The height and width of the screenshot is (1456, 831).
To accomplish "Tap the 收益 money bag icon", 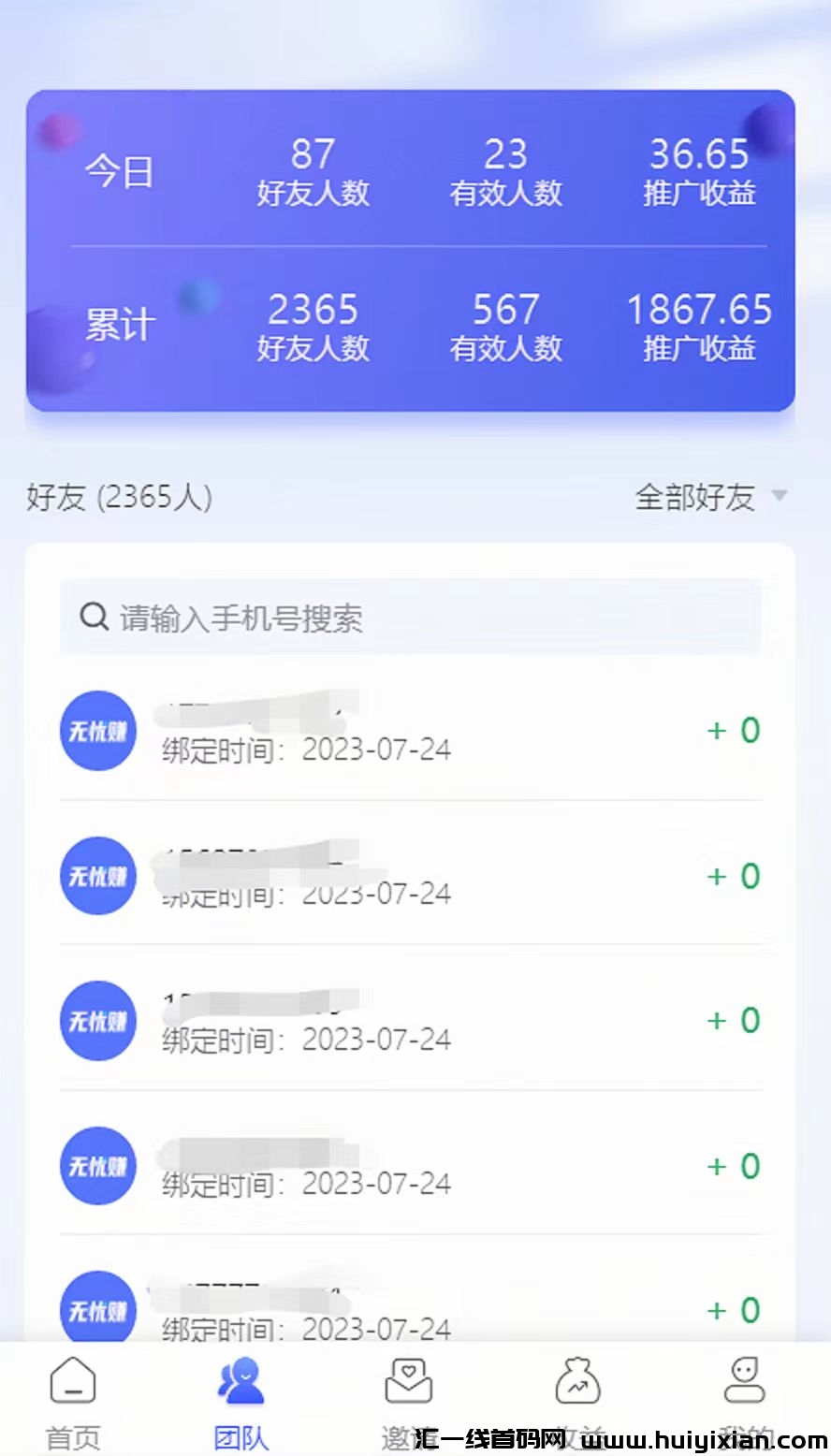I will [x=577, y=1379].
